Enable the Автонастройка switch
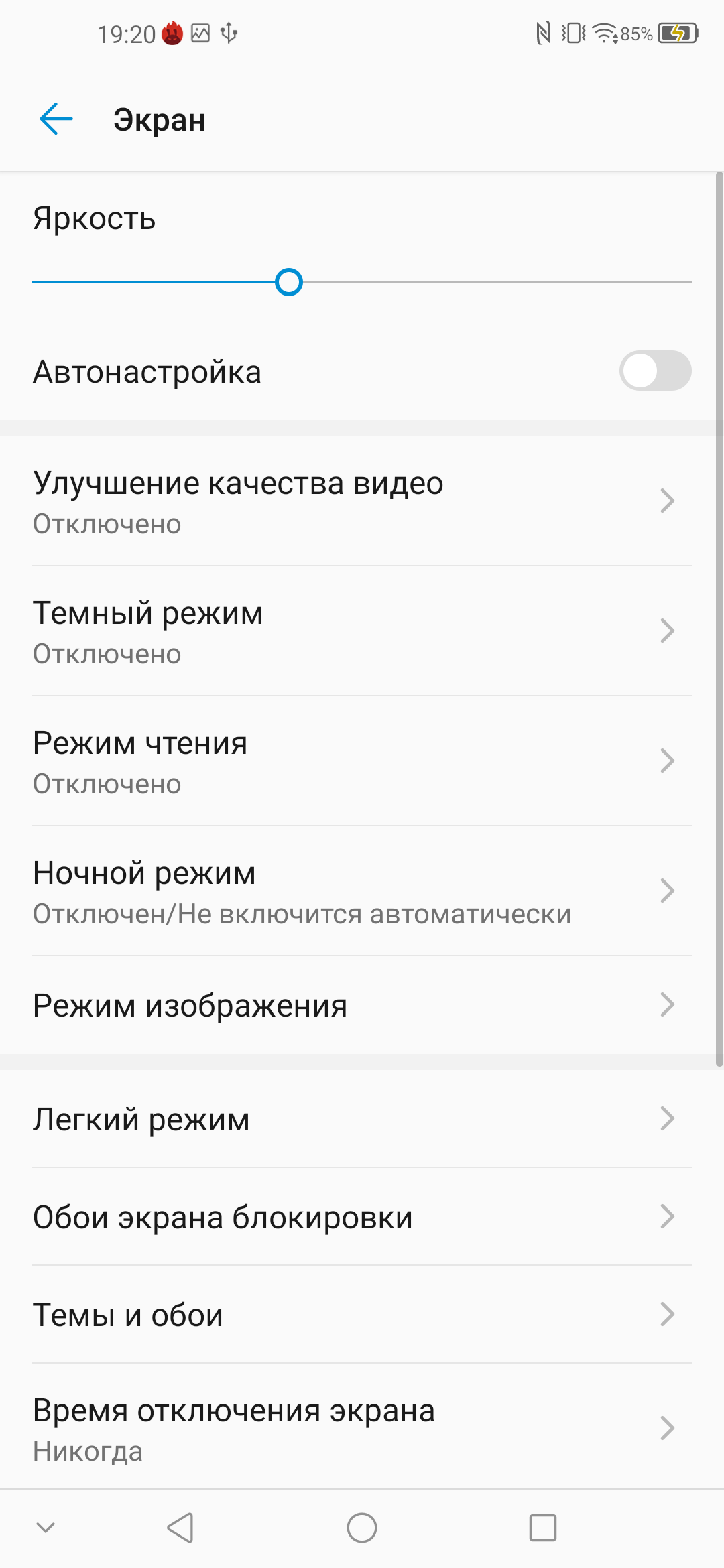The image size is (724, 1568). [x=654, y=371]
